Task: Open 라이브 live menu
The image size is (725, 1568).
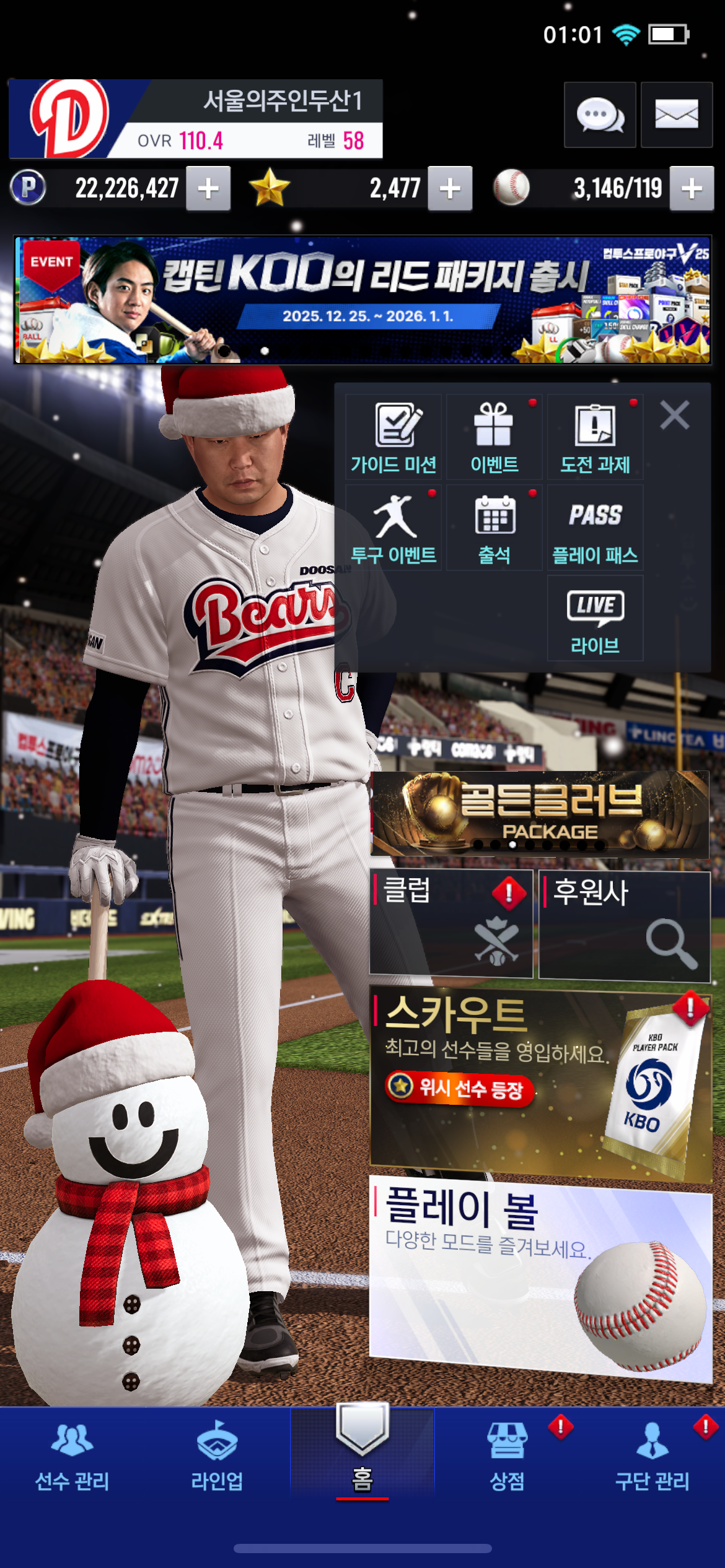Action: click(595, 618)
